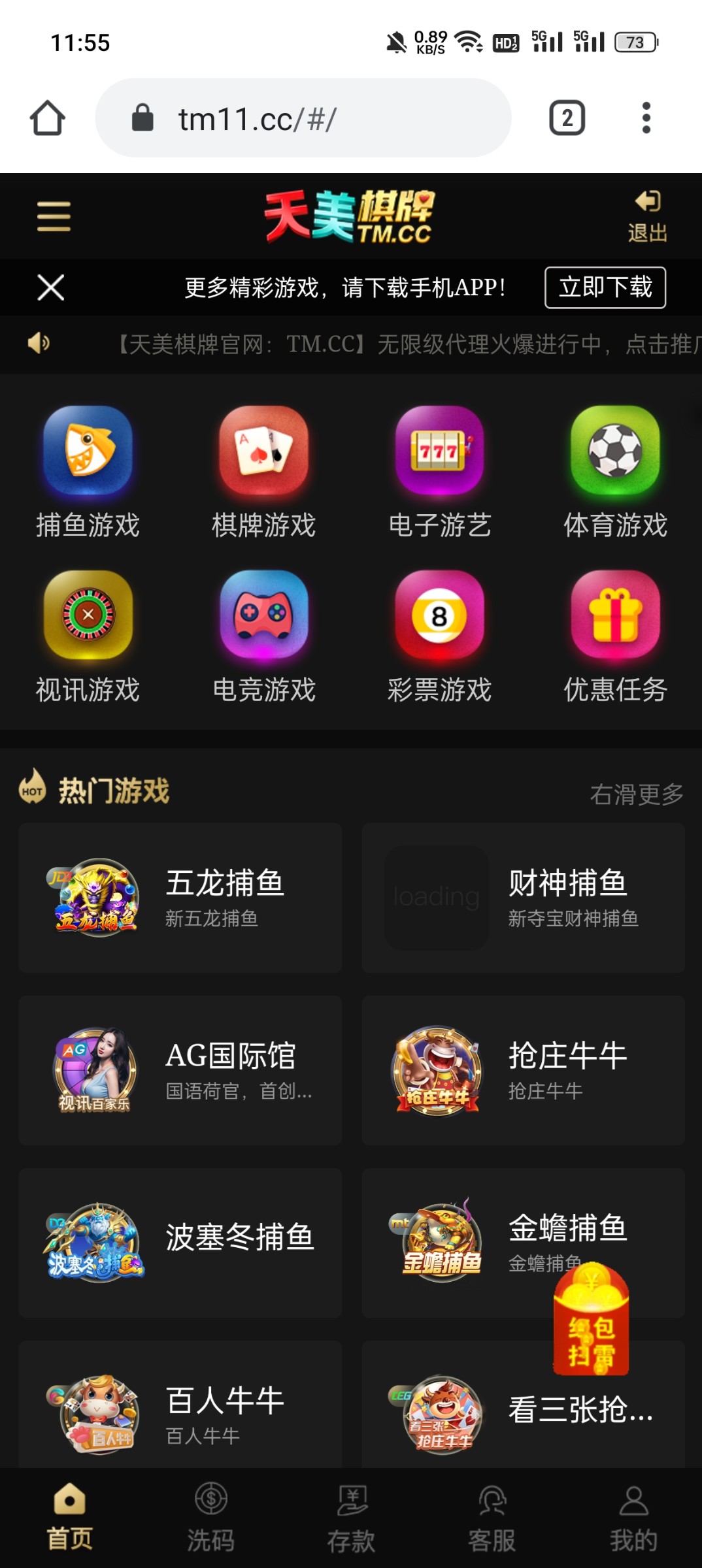The height and width of the screenshot is (1568, 702).
Task: Open the browser overflow menu
Action: (x=646, y=118)
